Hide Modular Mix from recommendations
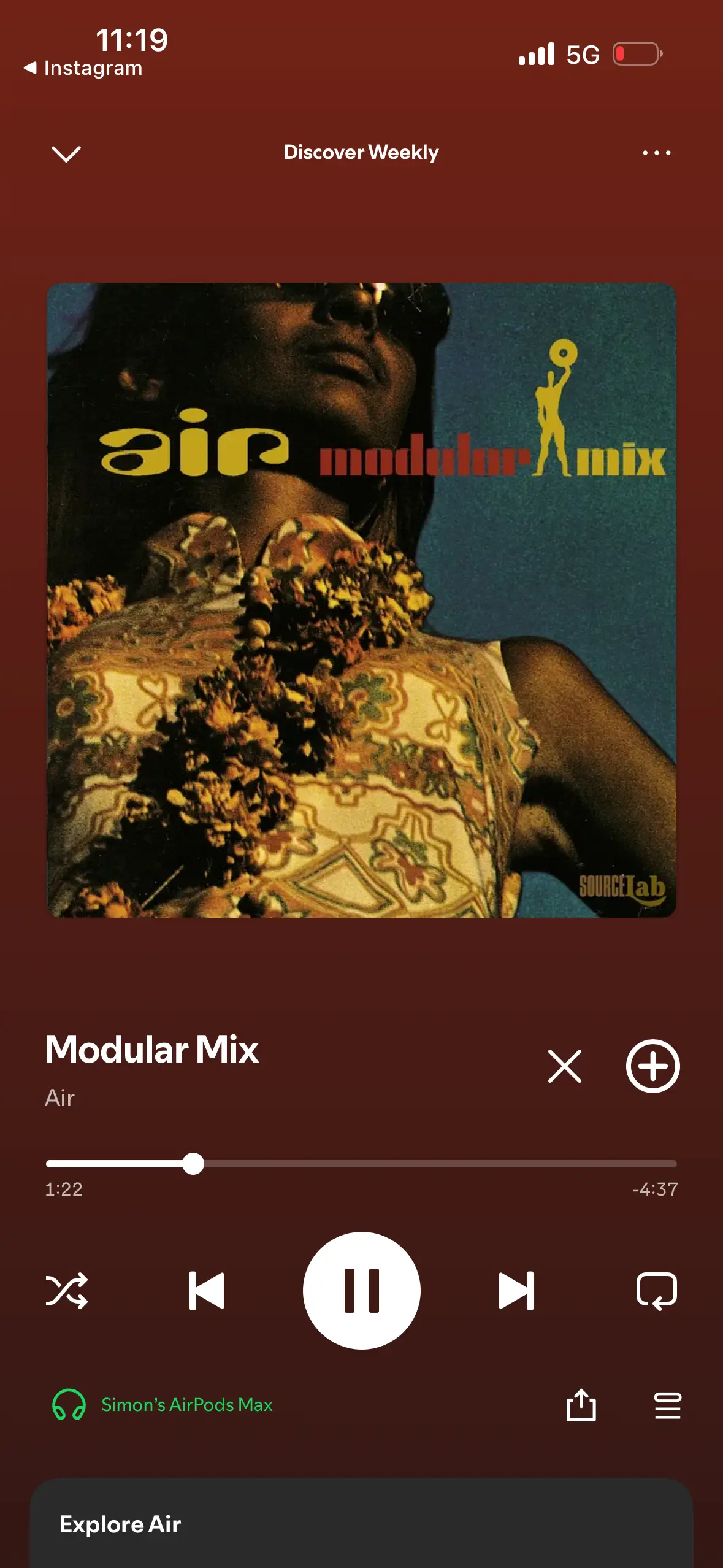 click(x=564, y=1066)
